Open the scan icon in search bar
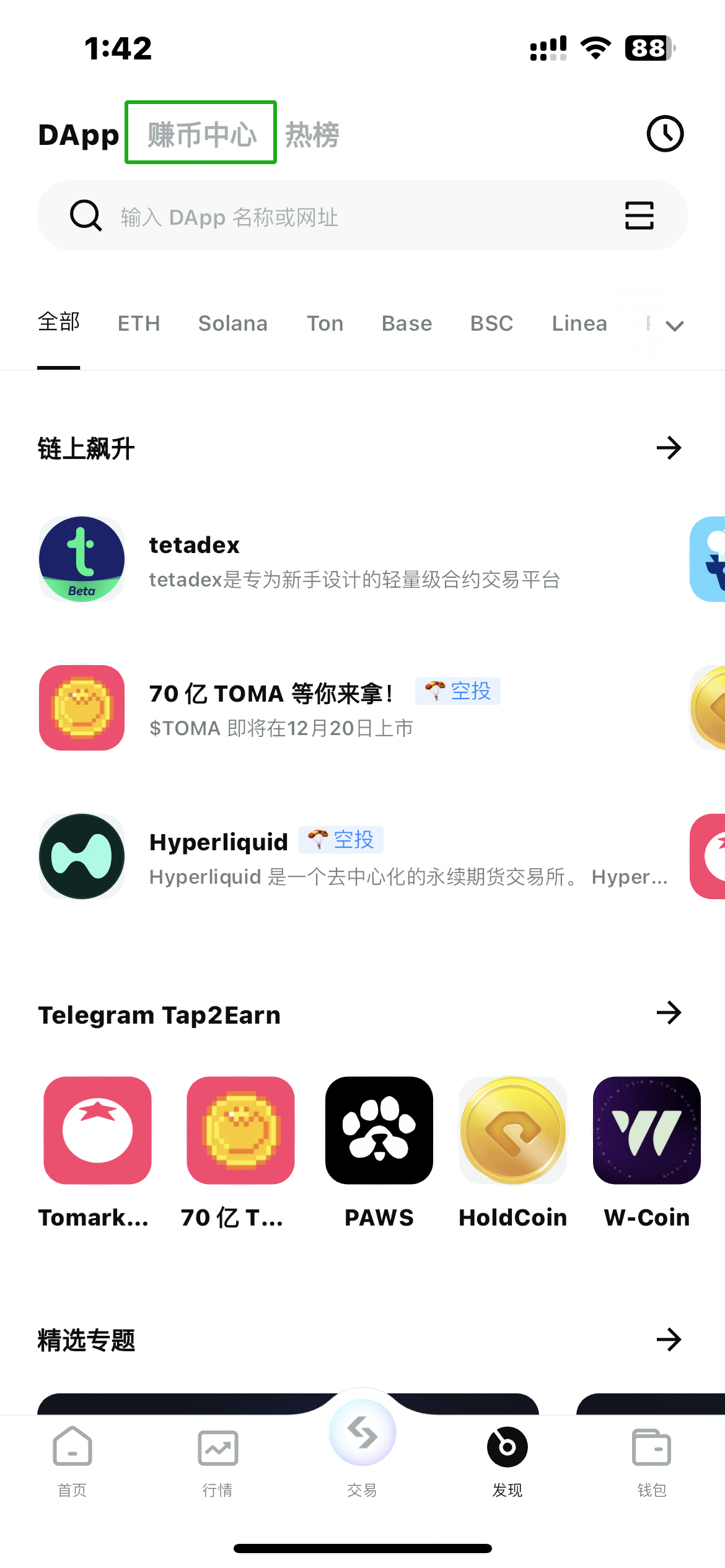Screen dimensions: 725x1568 tap(639, 216)
